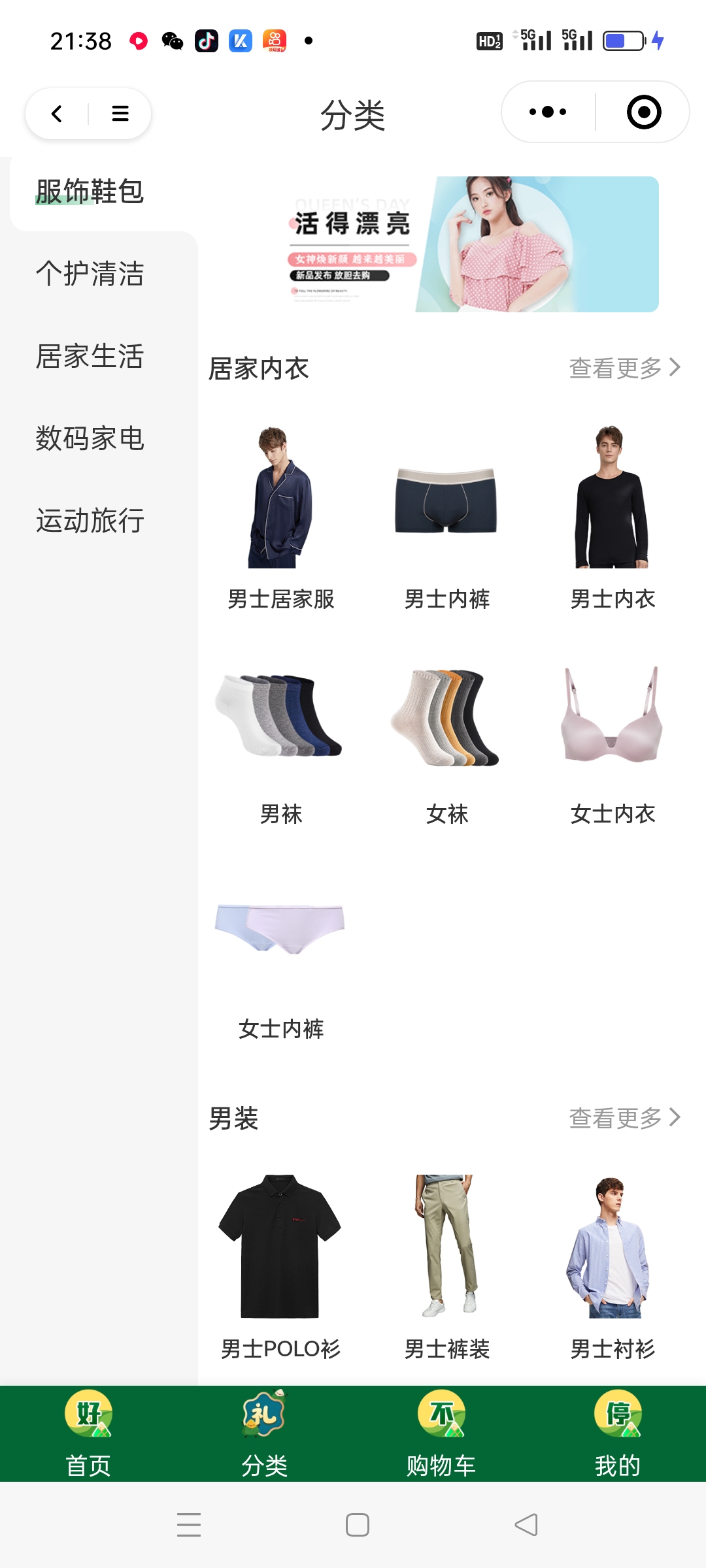This screenshot has width=706, height=1568.
Task: Select the 数码家电 category in sidebar
Action: click(90, 439)
